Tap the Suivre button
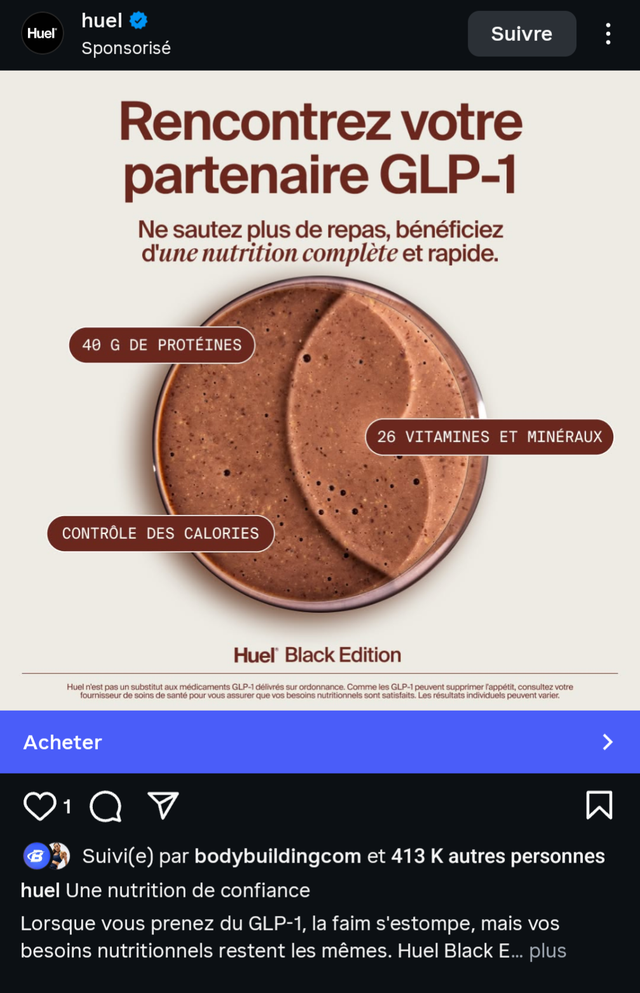640x993 pixels. tap(521, 34)
